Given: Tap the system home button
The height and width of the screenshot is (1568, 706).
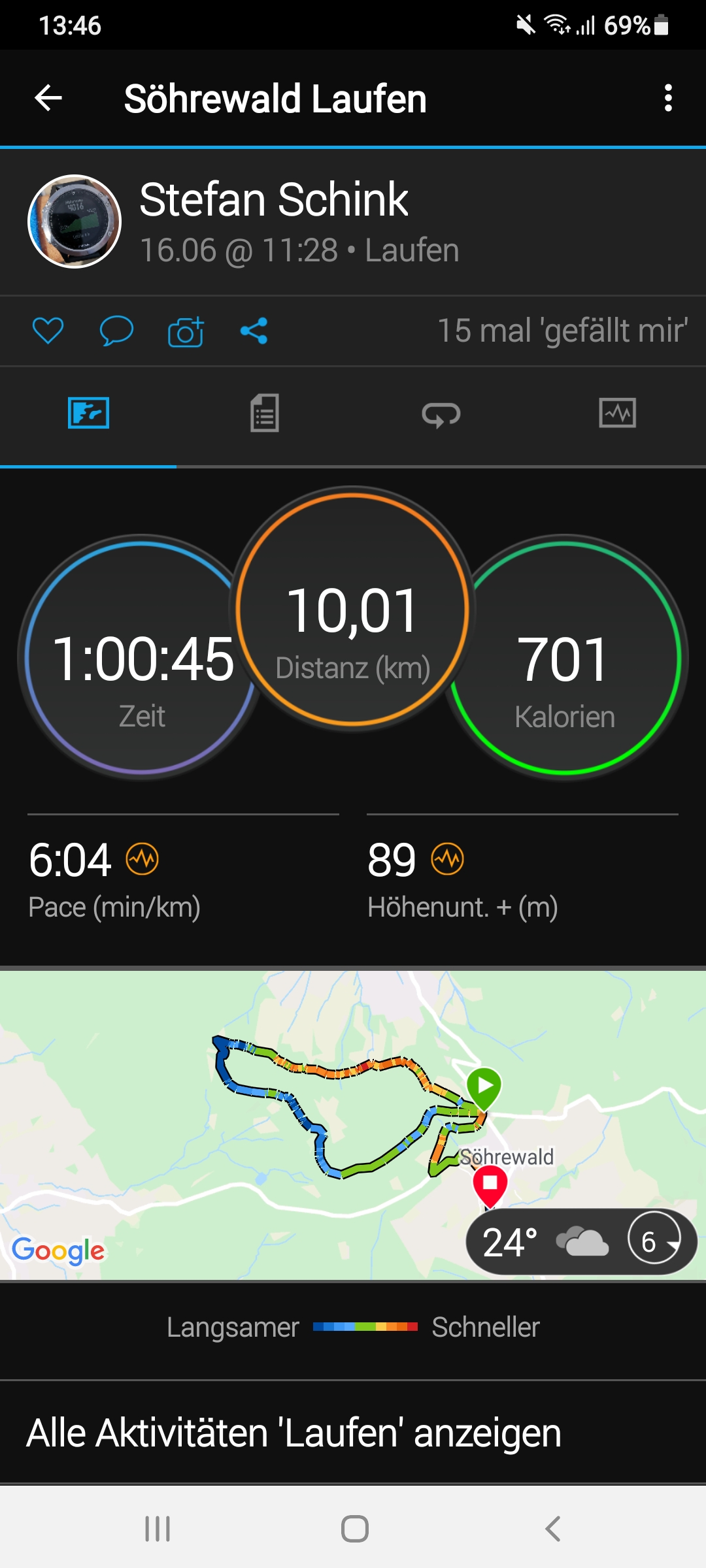Looking at the screenshot, I should coord(354,1529).
